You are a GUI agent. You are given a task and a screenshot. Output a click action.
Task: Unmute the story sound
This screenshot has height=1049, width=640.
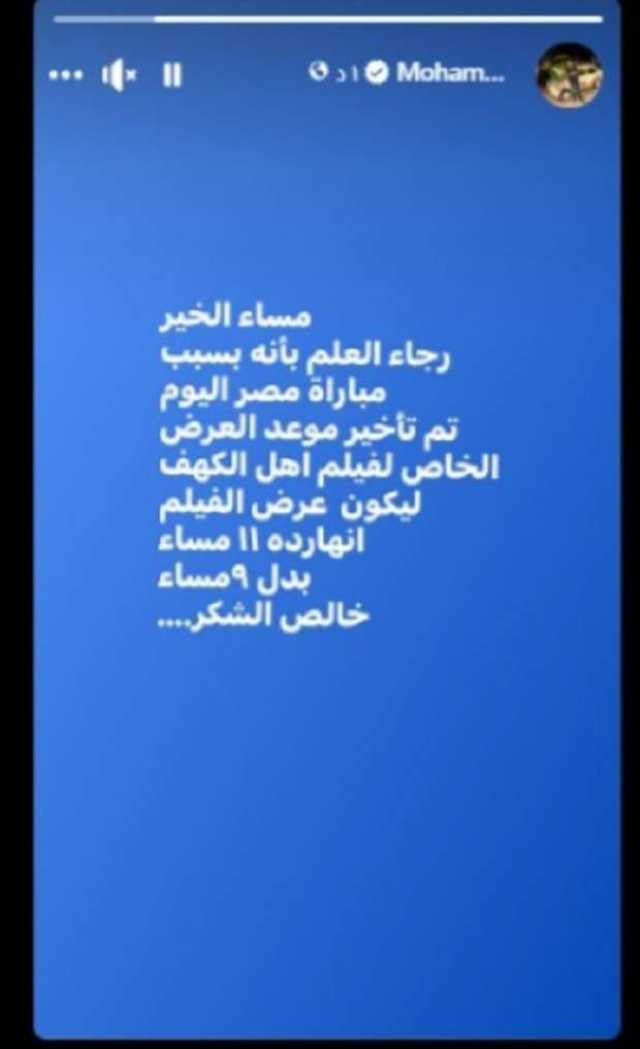click(x=119, y=75)
